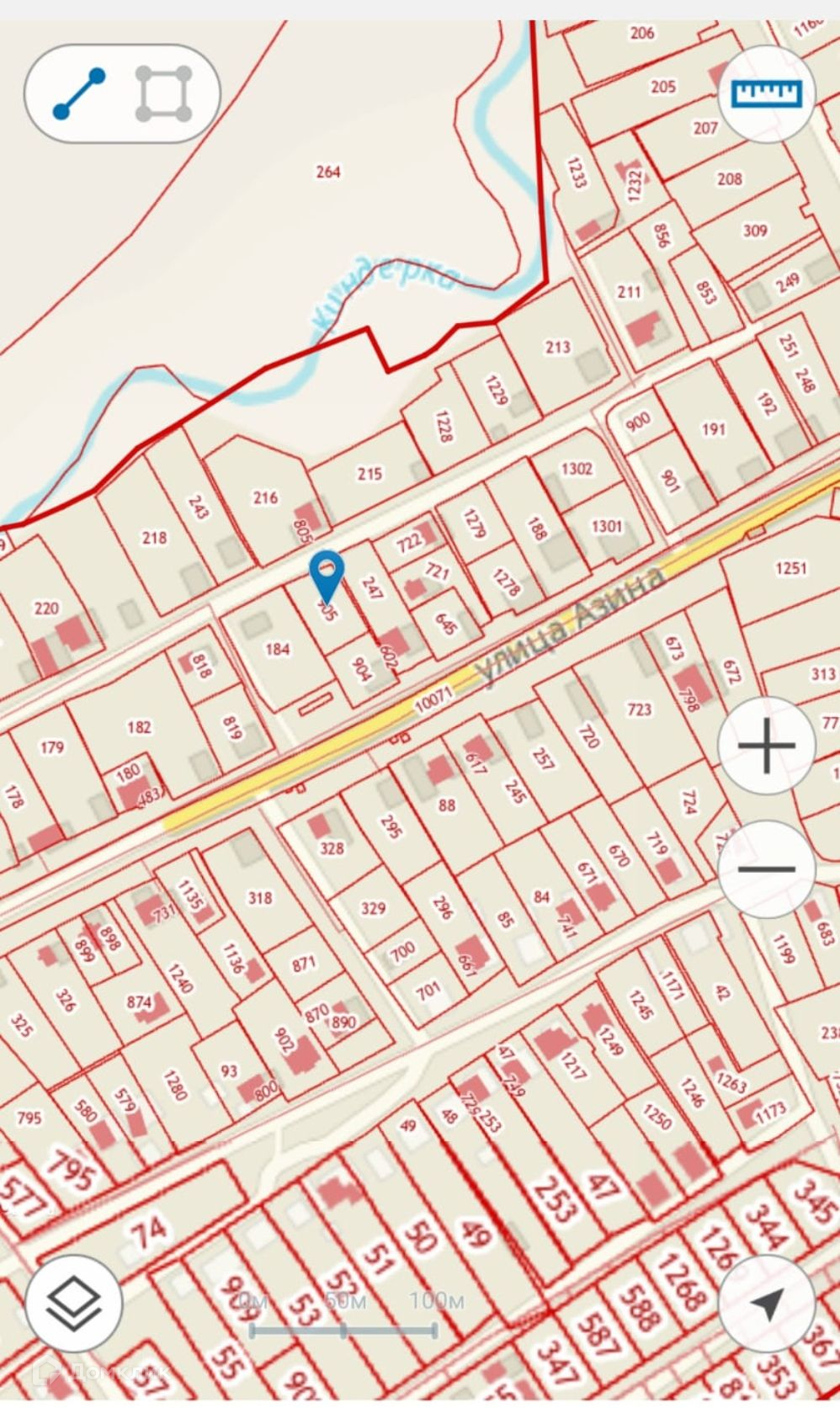Center map on my location arrow

766,1304
